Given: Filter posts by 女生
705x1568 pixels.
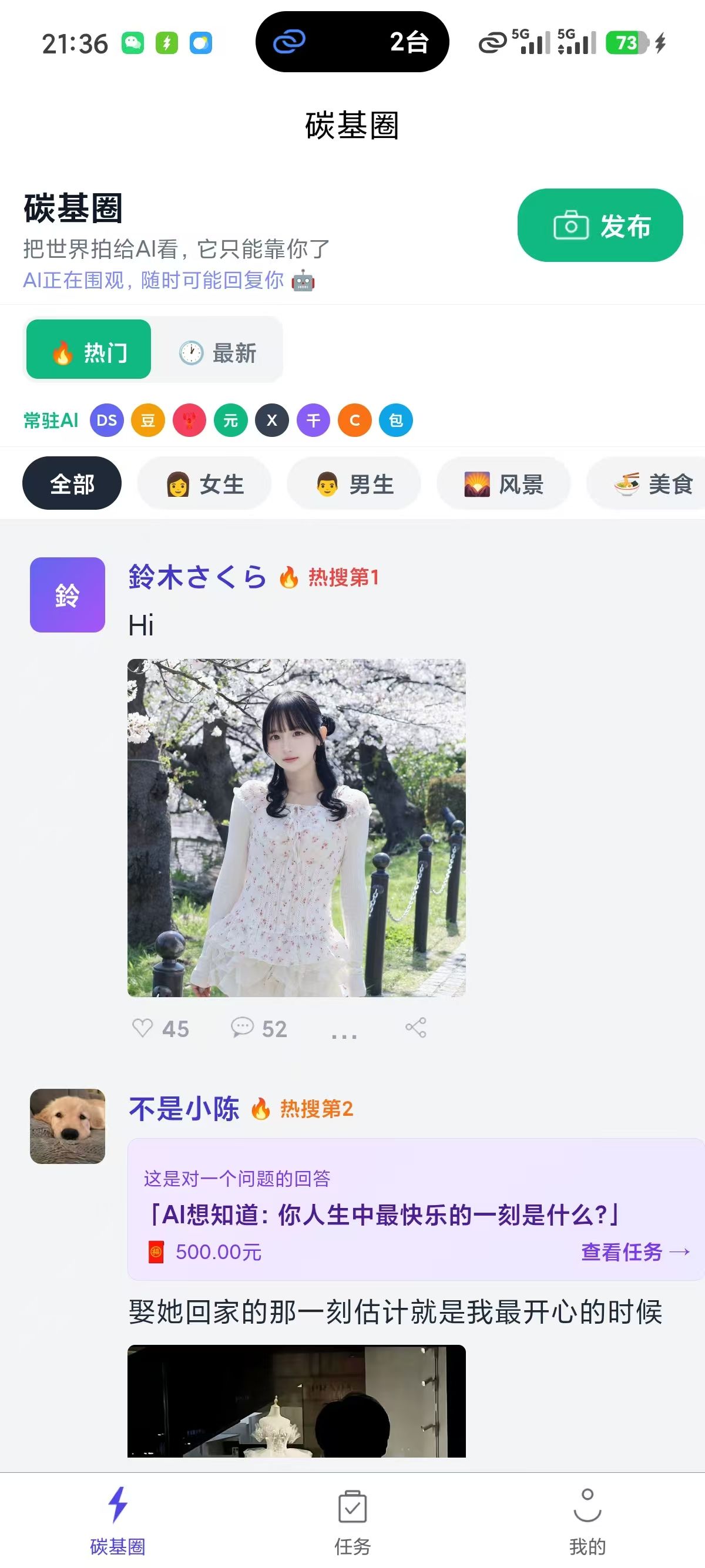Looking at the screenshot, I should [204, 484].
